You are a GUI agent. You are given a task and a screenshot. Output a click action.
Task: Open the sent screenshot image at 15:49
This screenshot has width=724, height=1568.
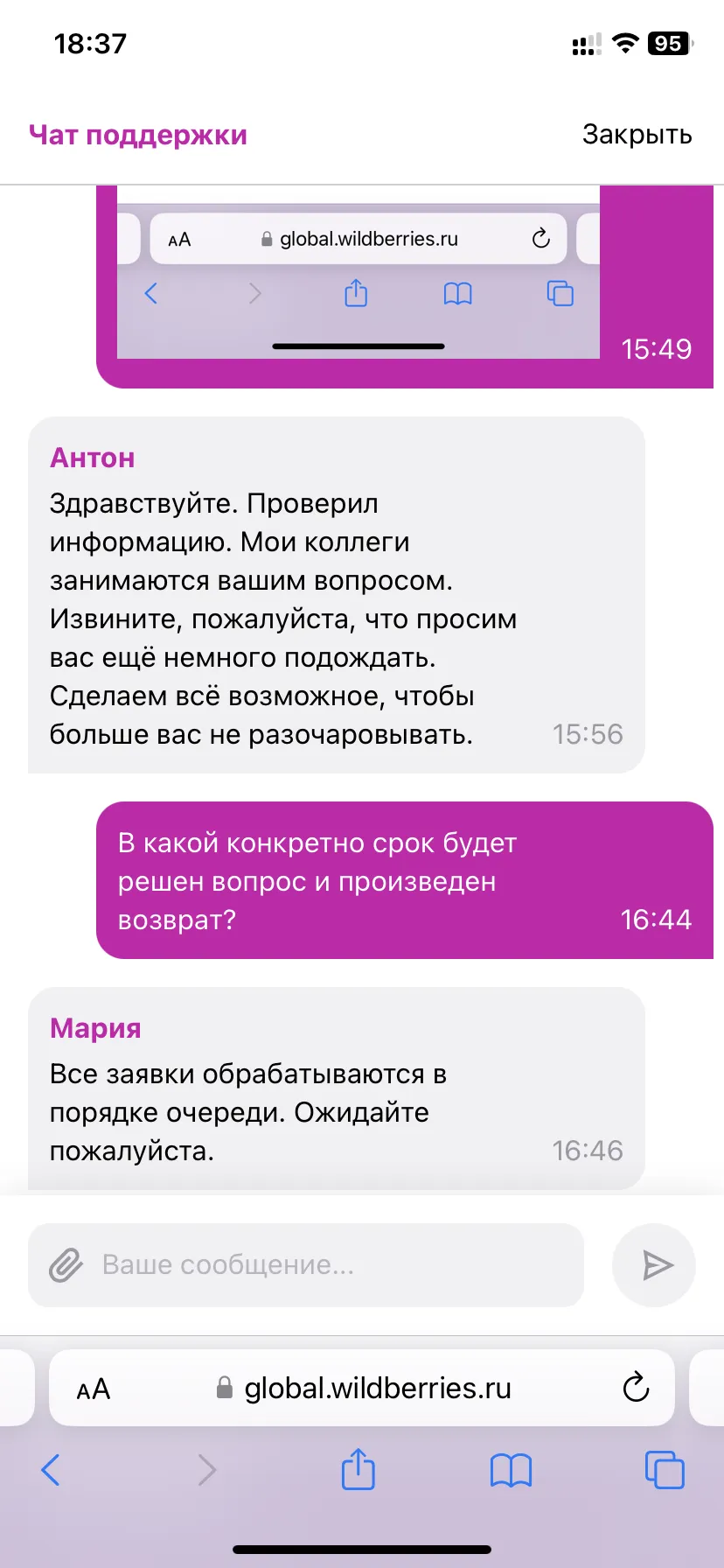pyautogui.click(x=359, y=272)
